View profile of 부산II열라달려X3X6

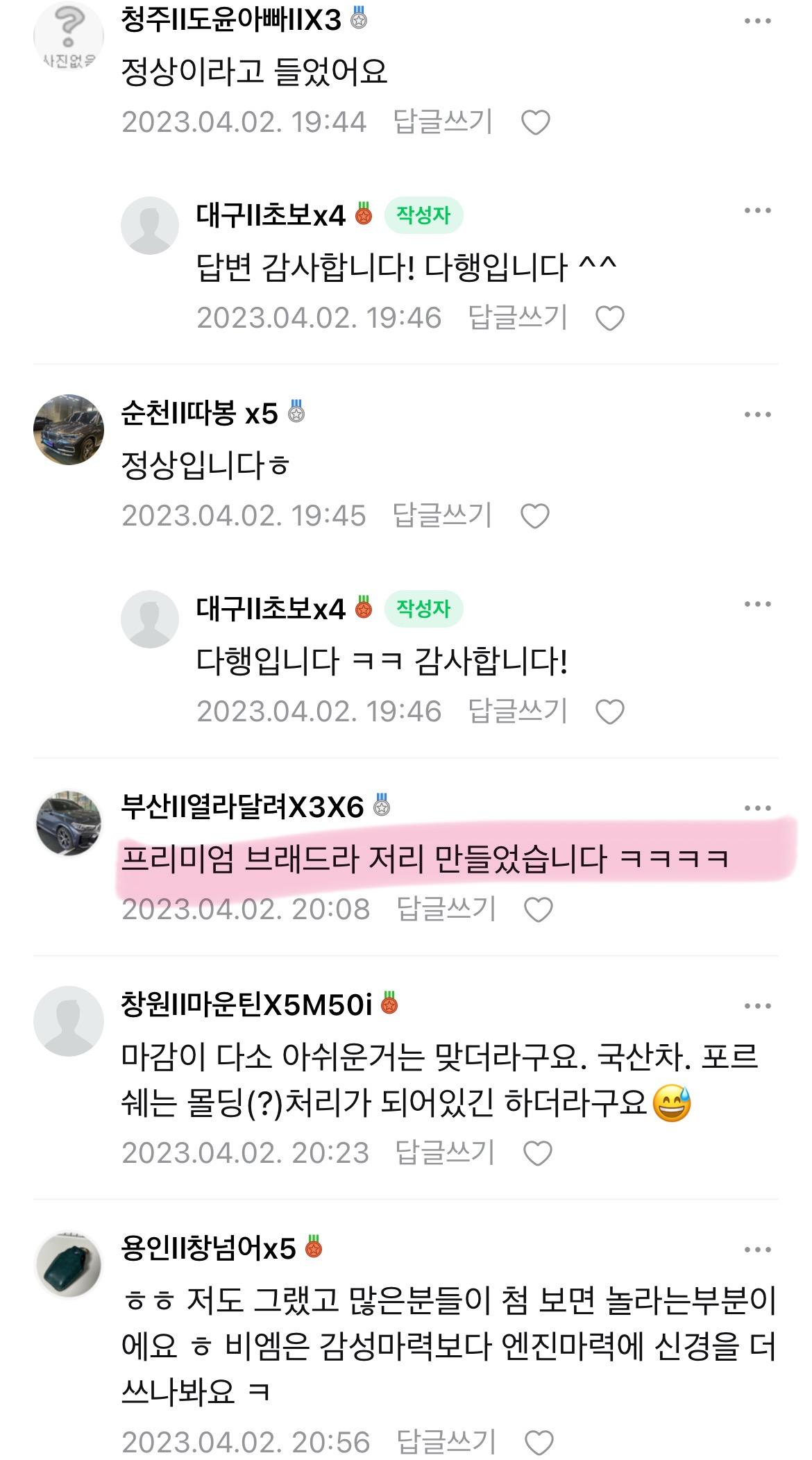pos(68,823)
